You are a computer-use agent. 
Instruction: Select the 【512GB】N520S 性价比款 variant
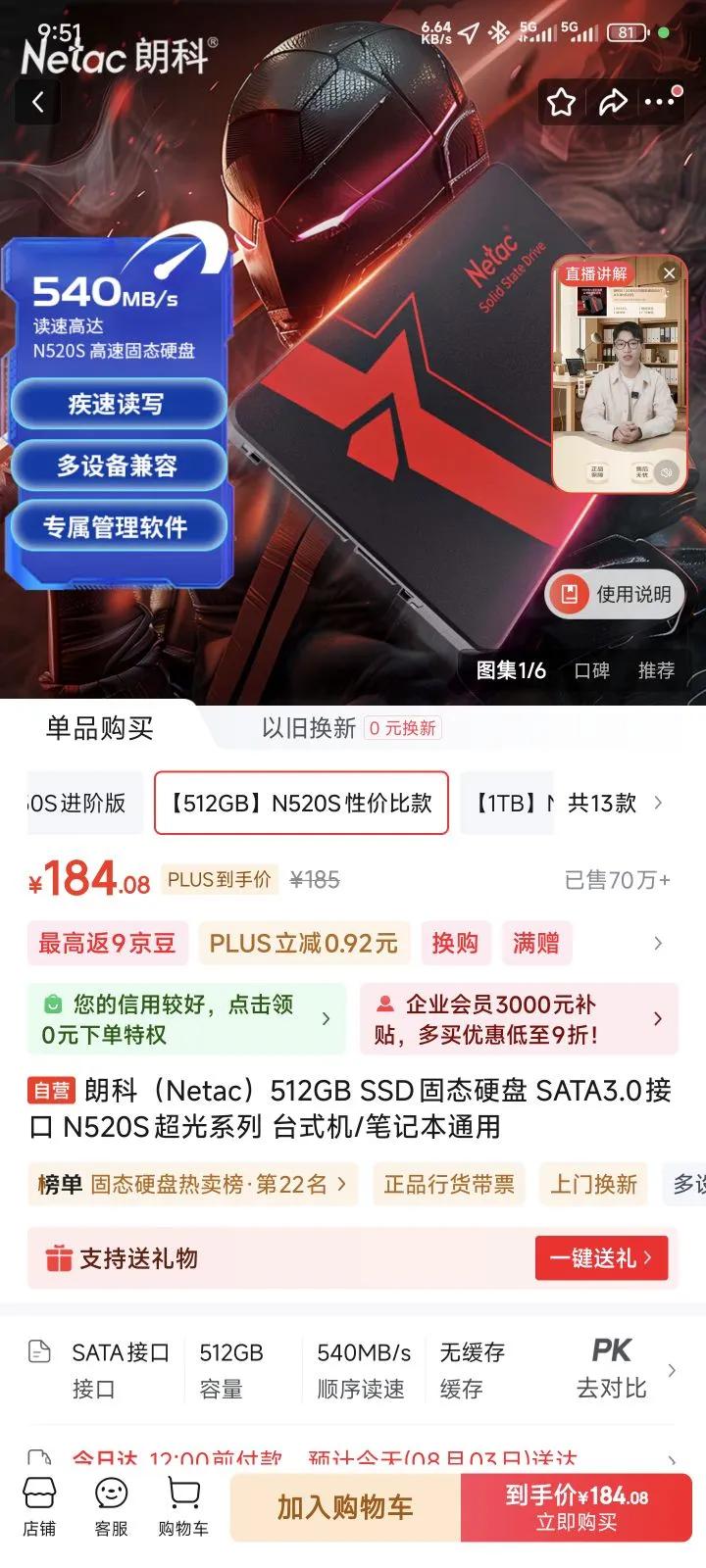point(300,803)
